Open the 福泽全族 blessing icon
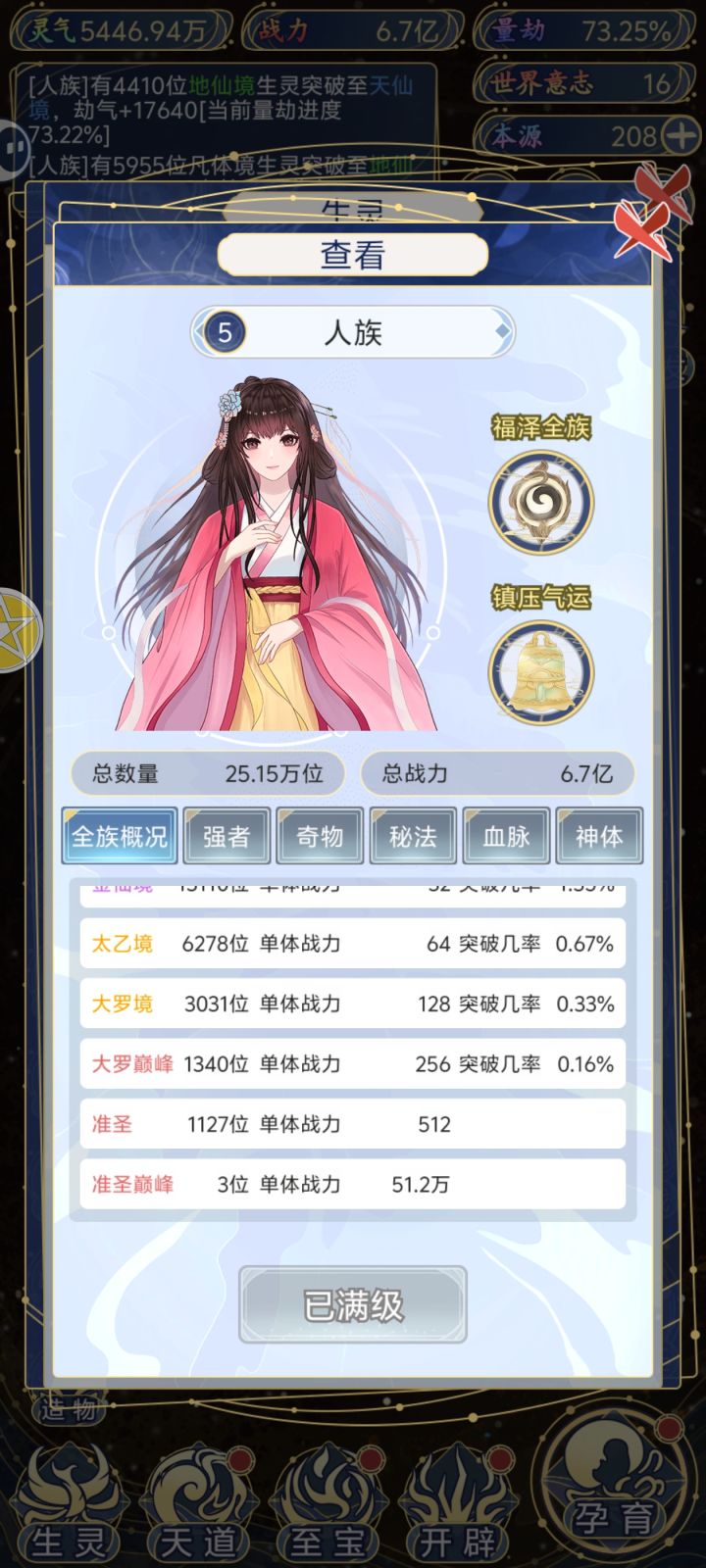Screen dimensions: 706x1568 (x=540, y=500)
